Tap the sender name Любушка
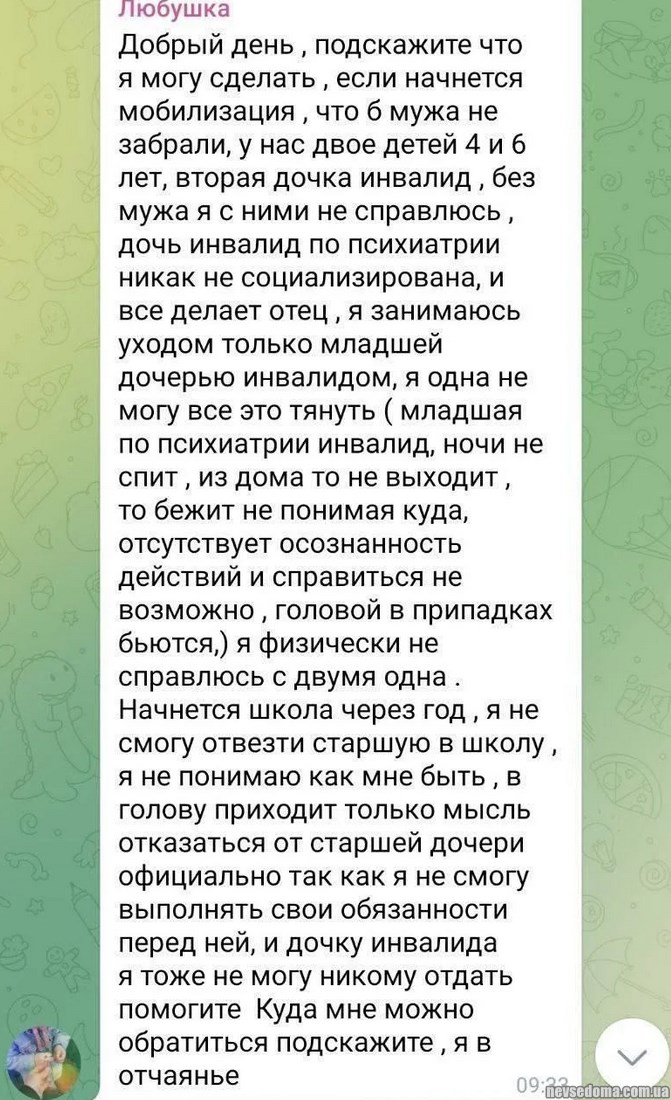The image size is (671, 1100). [174, 11]
